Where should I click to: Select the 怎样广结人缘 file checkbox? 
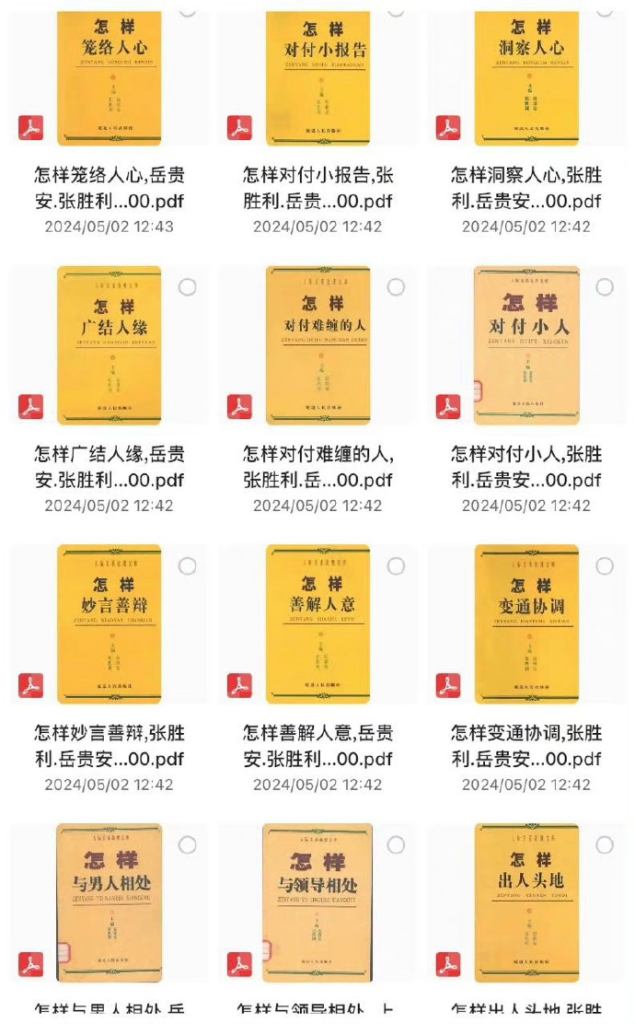pyautogui.click(x=187, y=288)
